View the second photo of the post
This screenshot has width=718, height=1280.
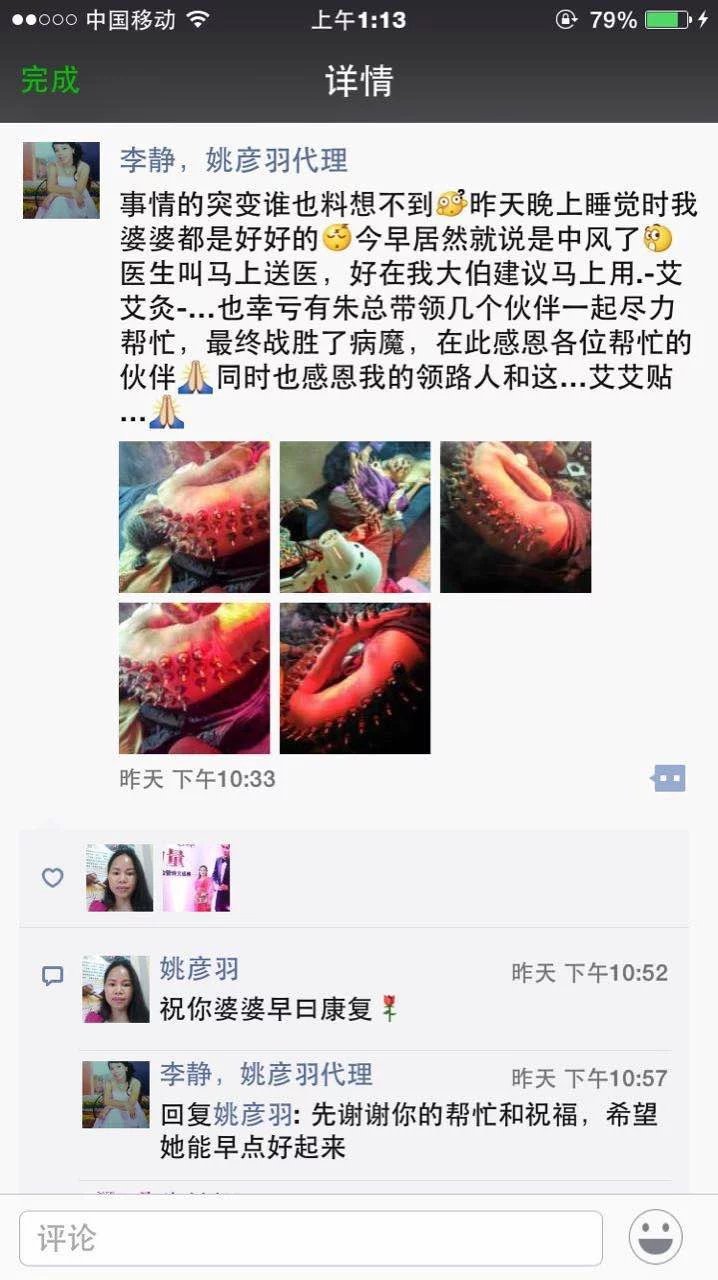(355, 517)
